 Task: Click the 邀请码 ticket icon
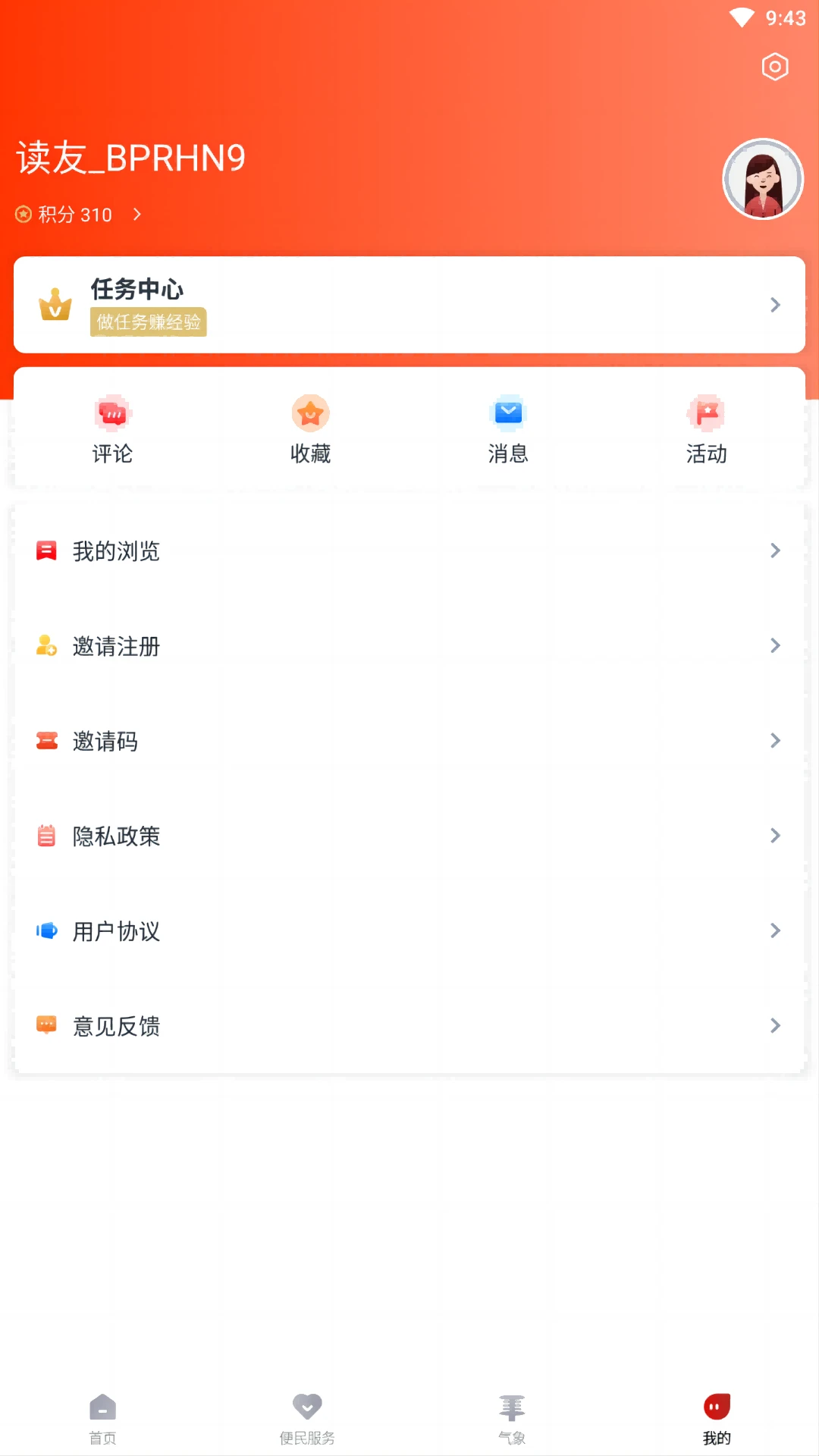(x=47, y=741)
